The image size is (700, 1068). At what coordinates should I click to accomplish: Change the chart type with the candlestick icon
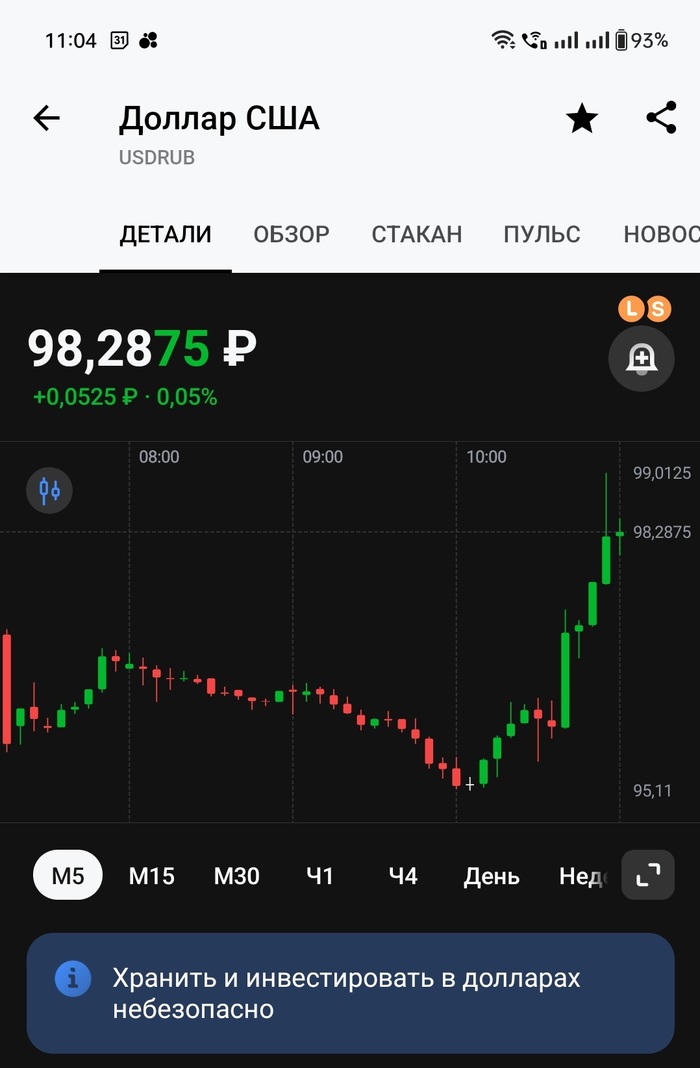[x=50, y=490]
